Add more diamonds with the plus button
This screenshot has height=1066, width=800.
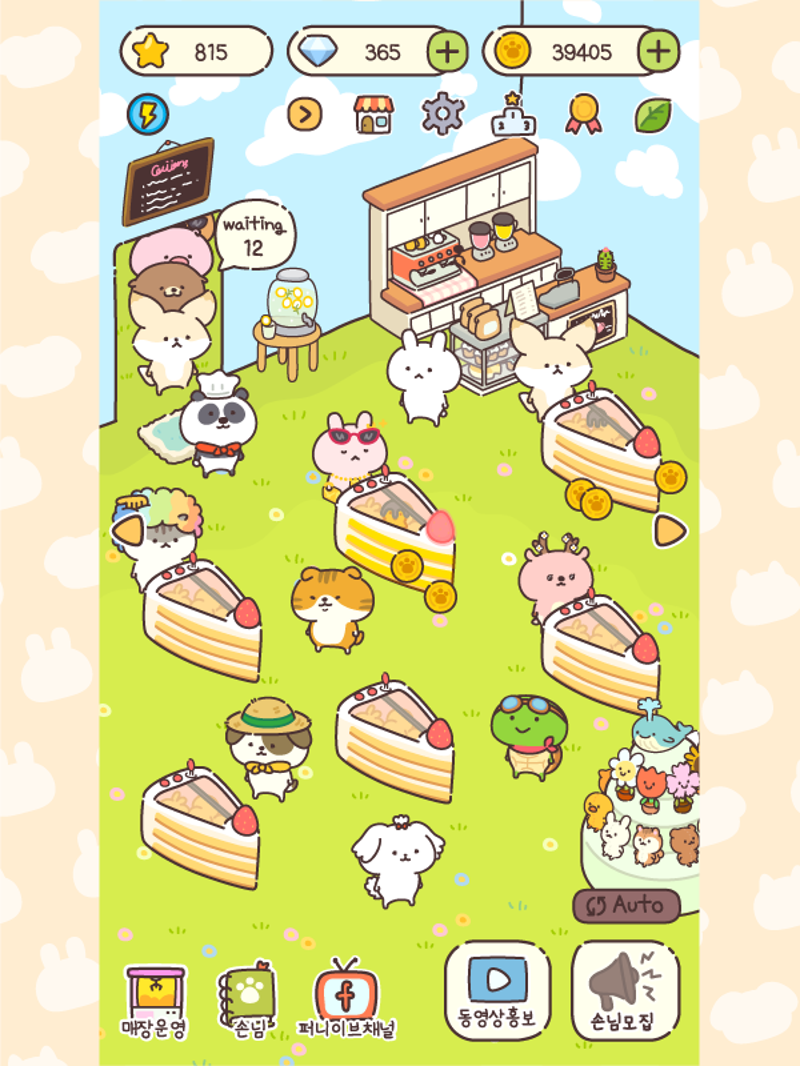pyautogui.click(x=448, y=52)
